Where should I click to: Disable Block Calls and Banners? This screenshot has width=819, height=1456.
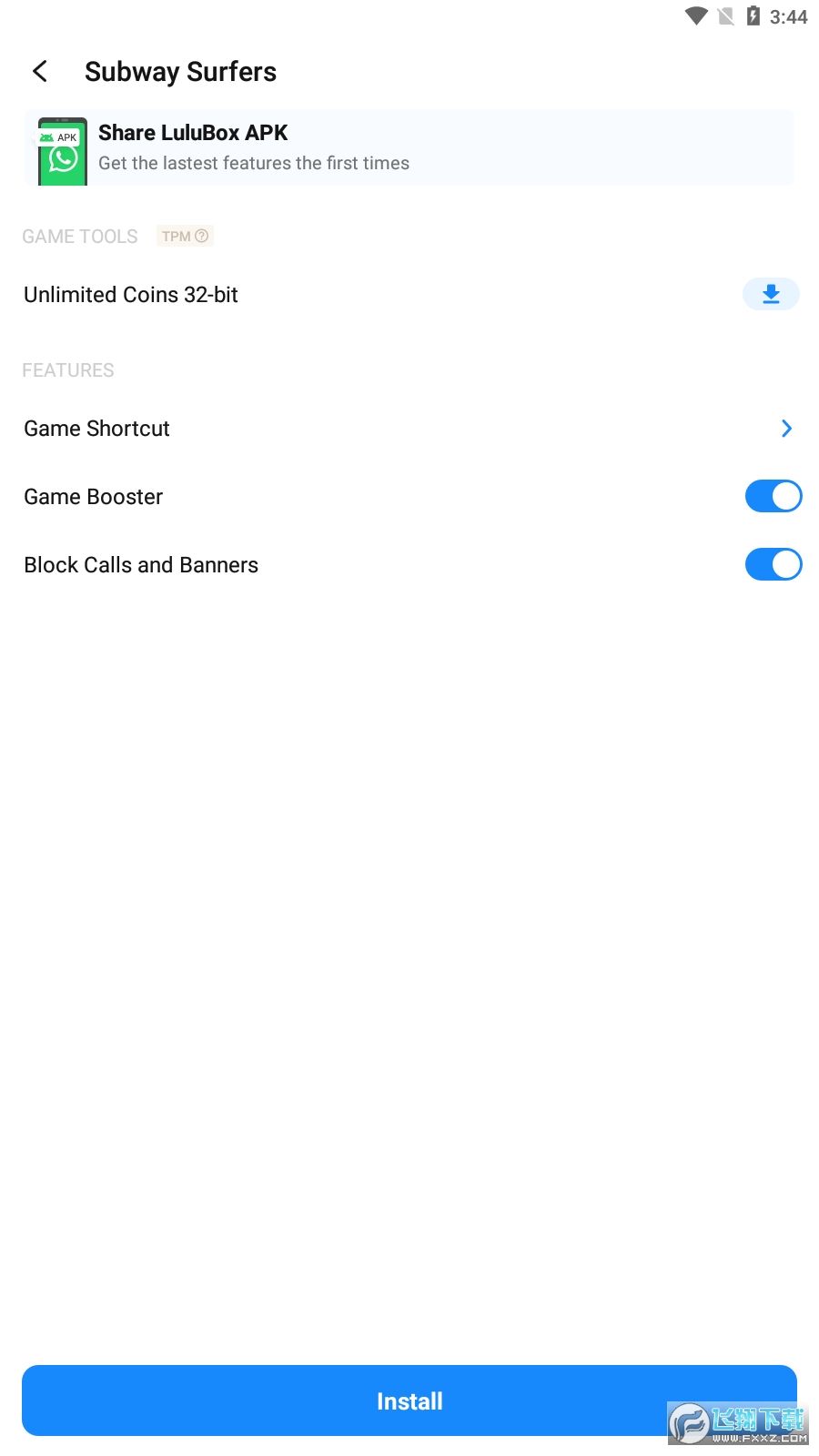773,565
